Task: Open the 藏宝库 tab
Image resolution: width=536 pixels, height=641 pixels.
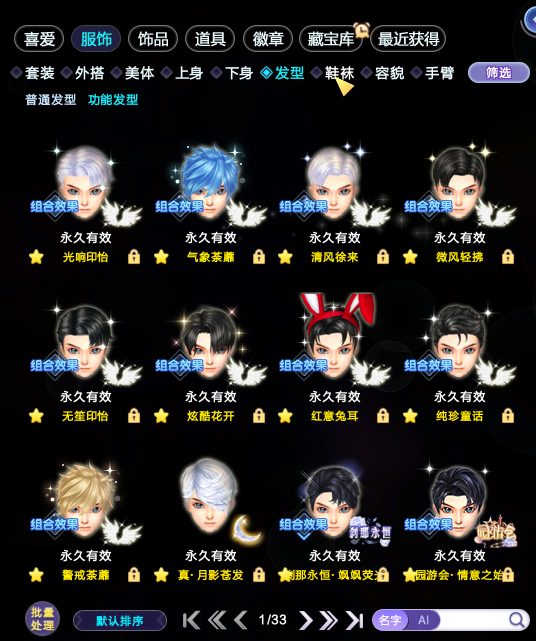Action: (x=330, y=39)
